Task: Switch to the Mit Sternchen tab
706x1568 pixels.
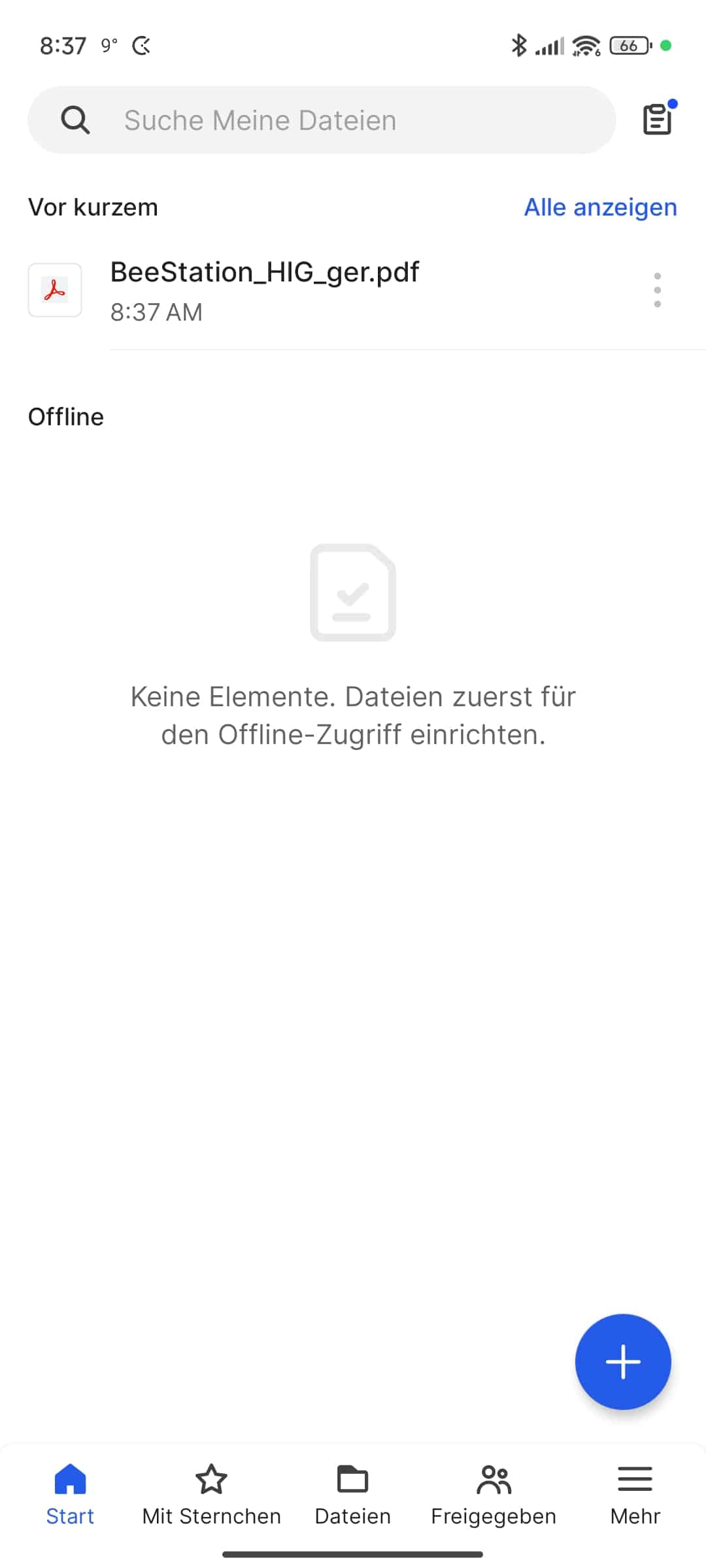Action: [211, 1494]
